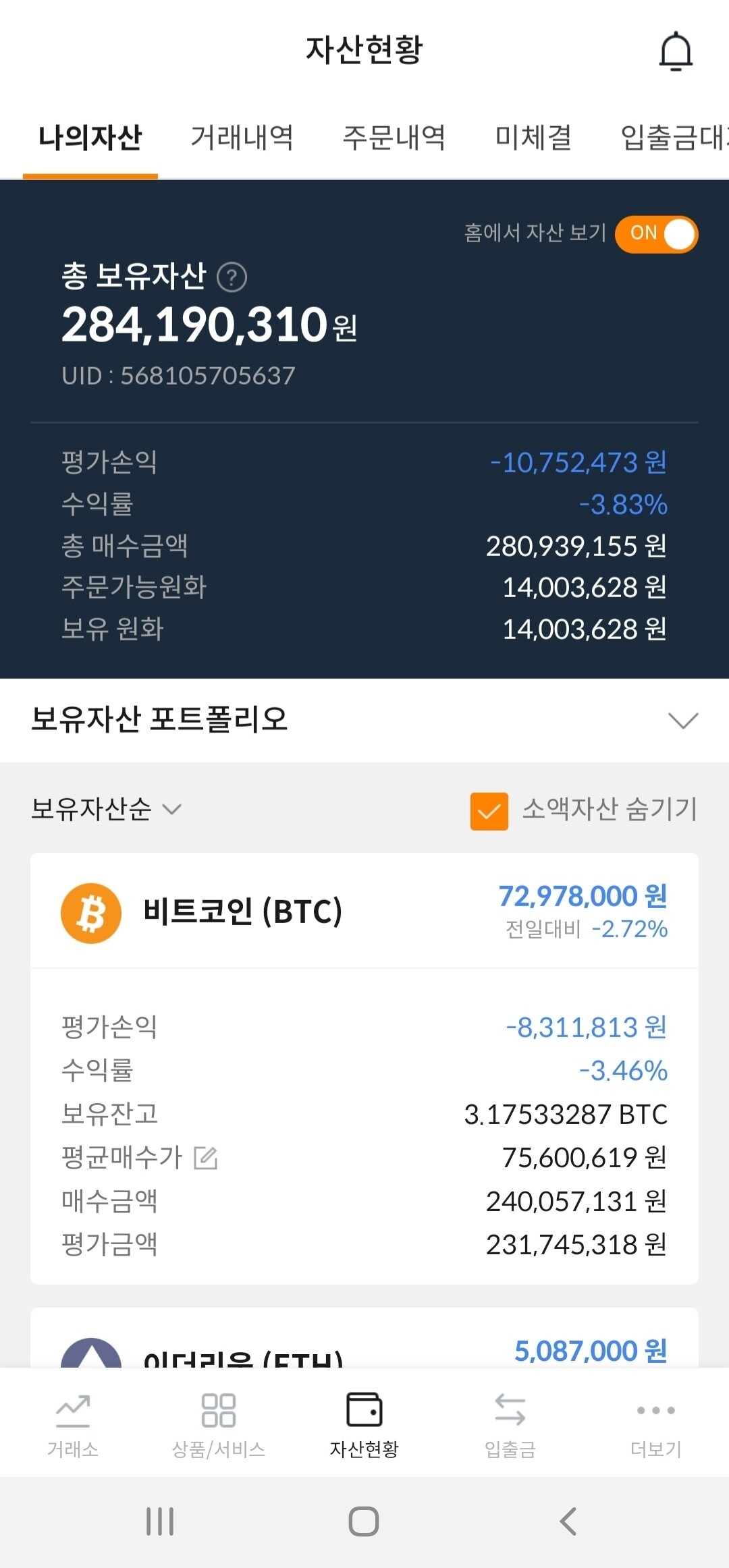Turn off 홈에서 자산 보기
729x1568 pixels.
657,233
